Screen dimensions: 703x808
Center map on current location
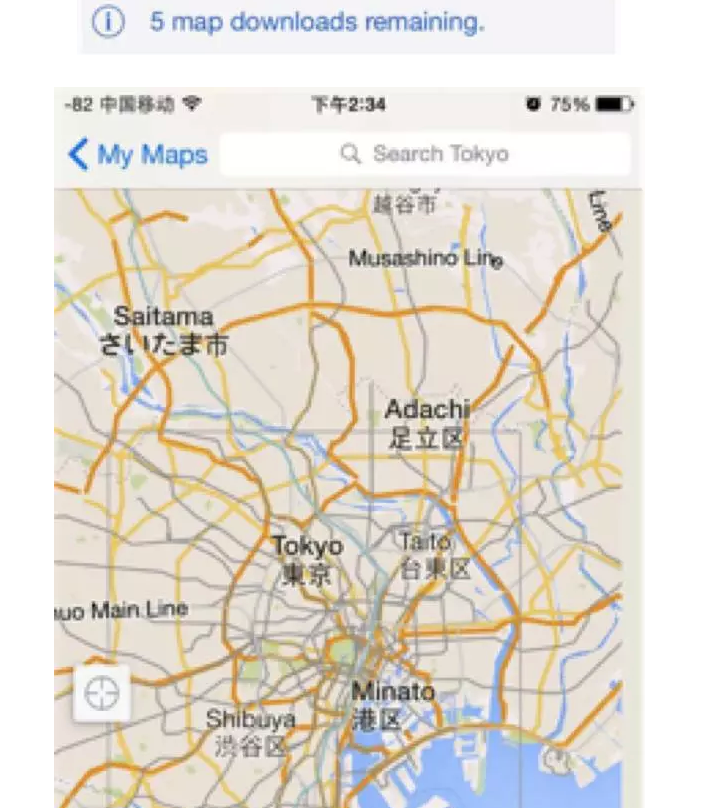(102, 693)
